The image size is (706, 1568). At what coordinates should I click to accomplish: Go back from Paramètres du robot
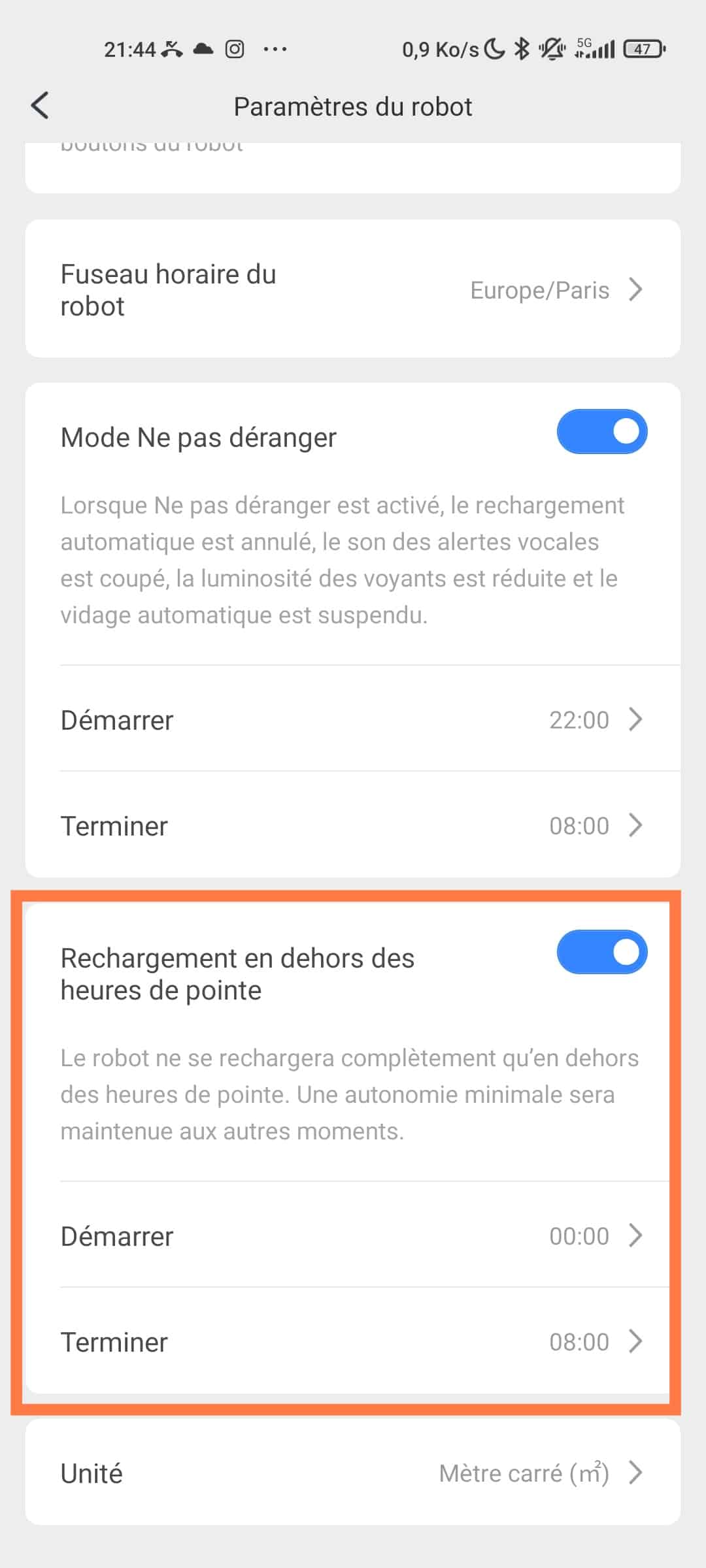click(40, 106)
